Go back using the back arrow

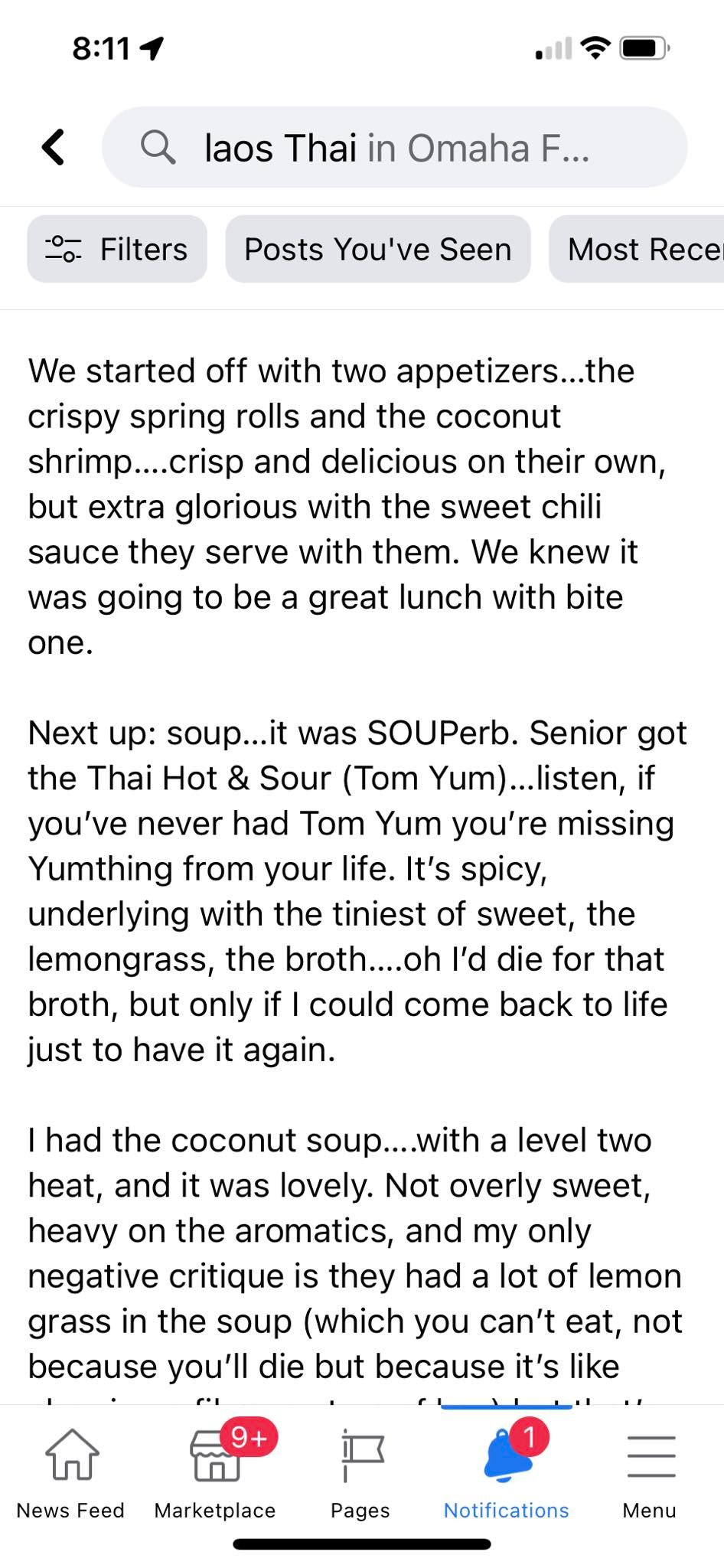pos(53,147)
